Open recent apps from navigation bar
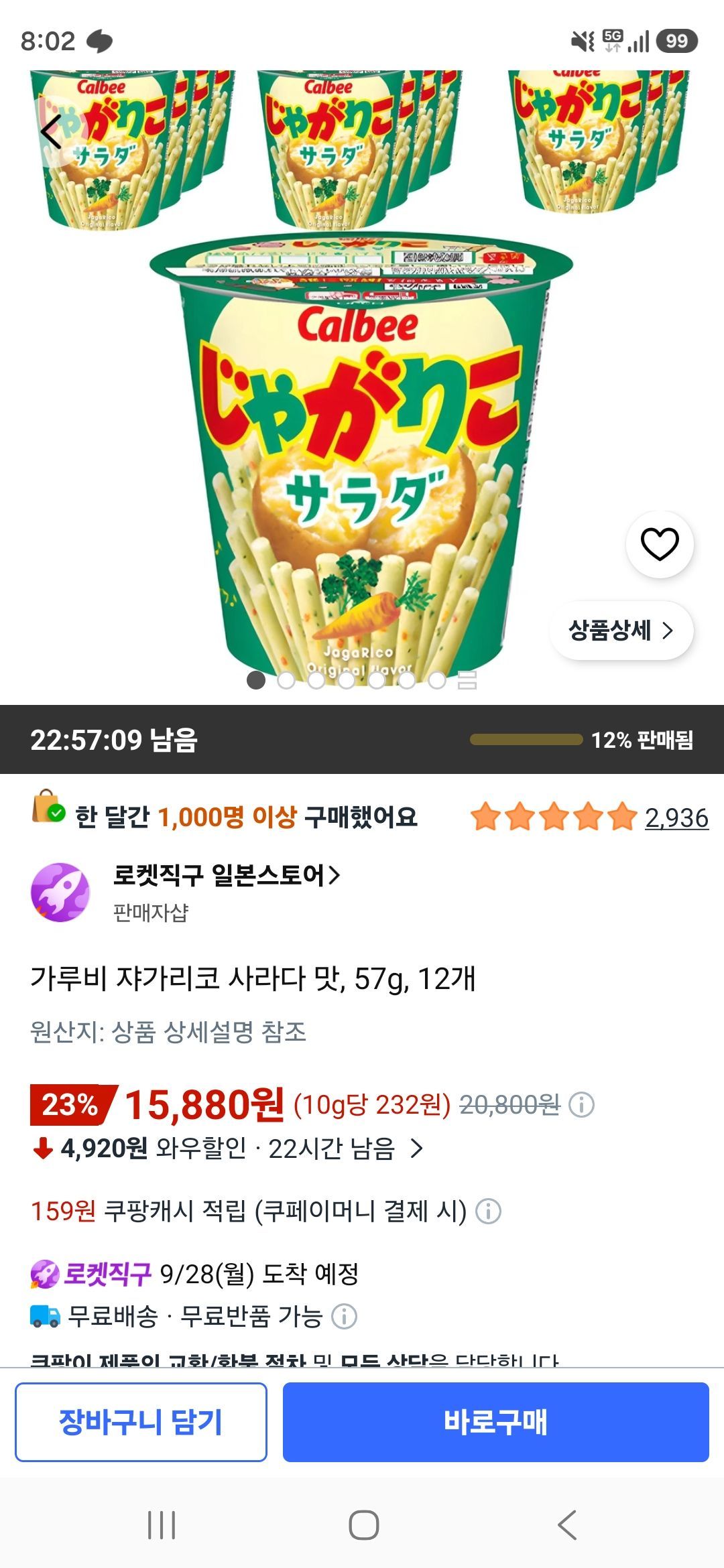Viewport: 724px width, 1568px height. (162, 1525)
